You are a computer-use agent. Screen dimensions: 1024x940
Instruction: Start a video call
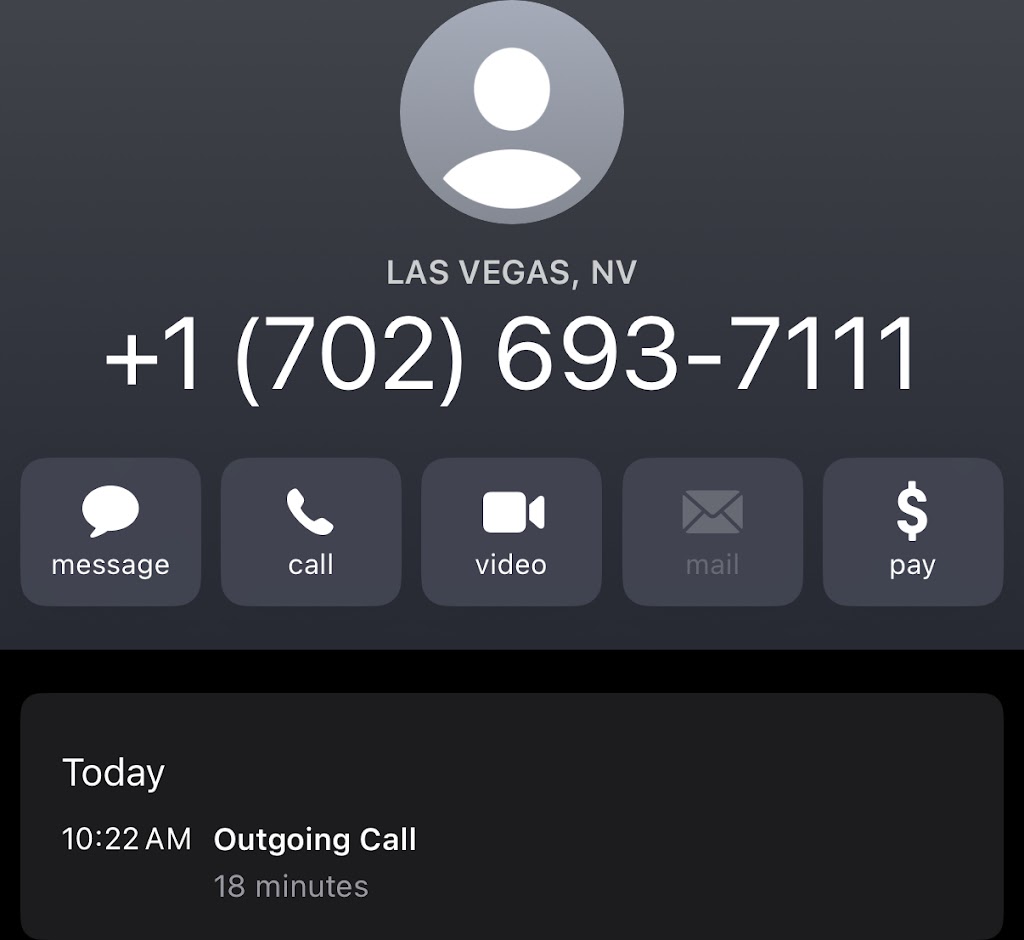point(511,532)
